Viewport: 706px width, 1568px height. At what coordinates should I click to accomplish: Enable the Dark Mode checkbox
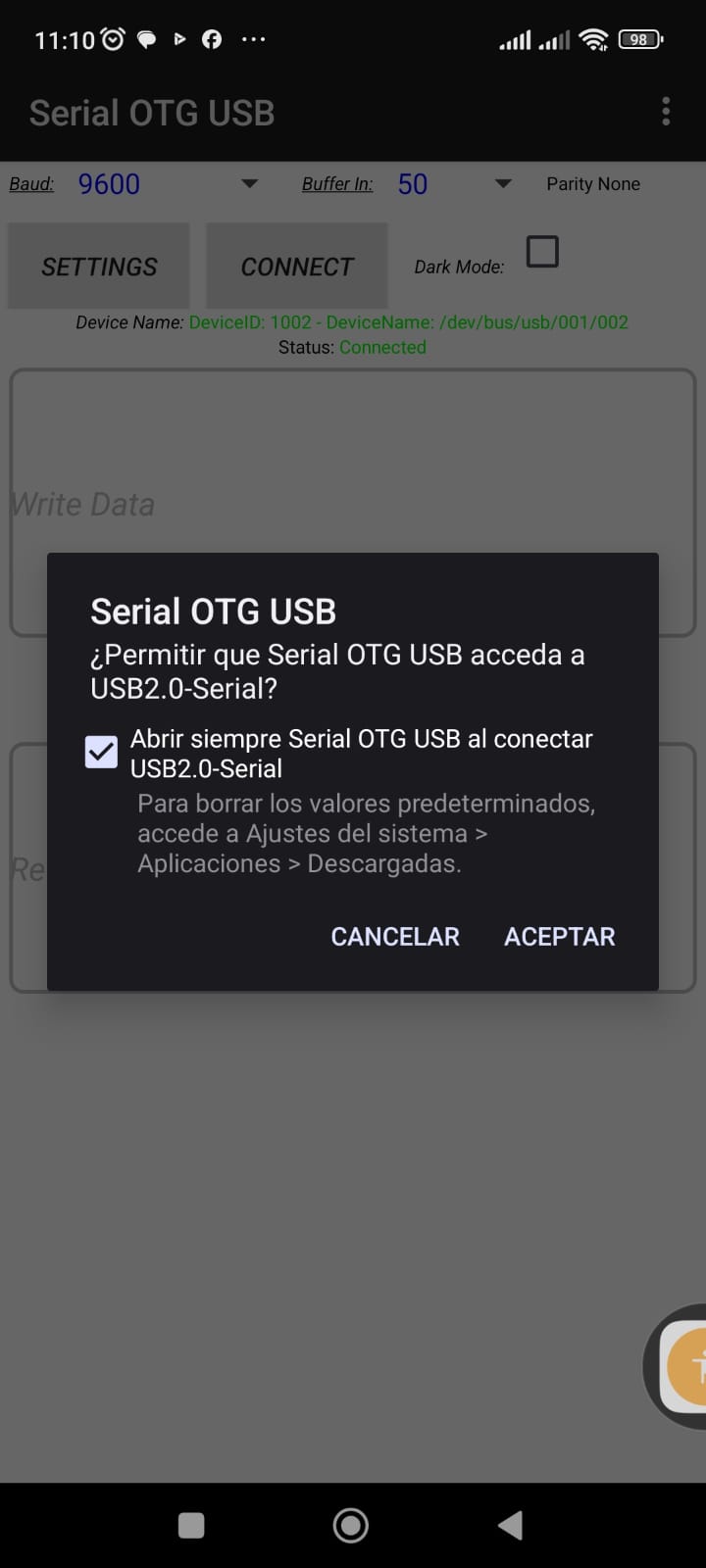542,252
